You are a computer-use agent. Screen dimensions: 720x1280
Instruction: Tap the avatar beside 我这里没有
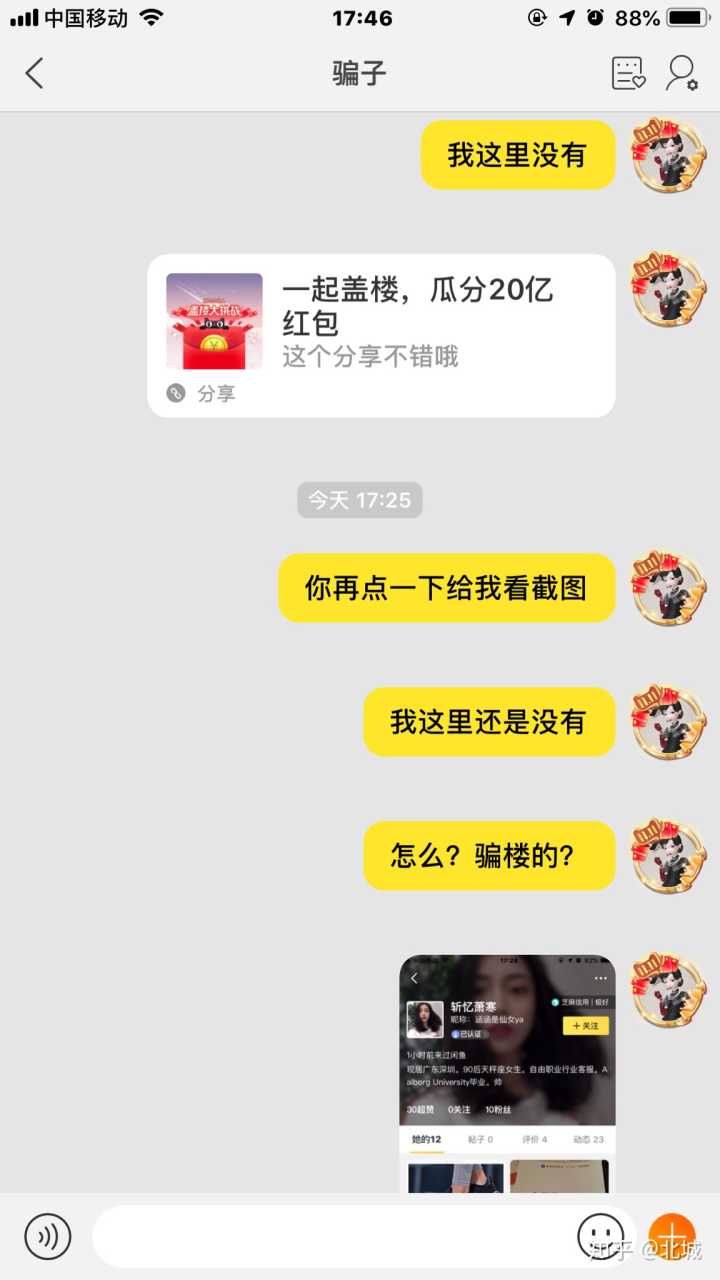pyautogui.click(x=668, y=155)
